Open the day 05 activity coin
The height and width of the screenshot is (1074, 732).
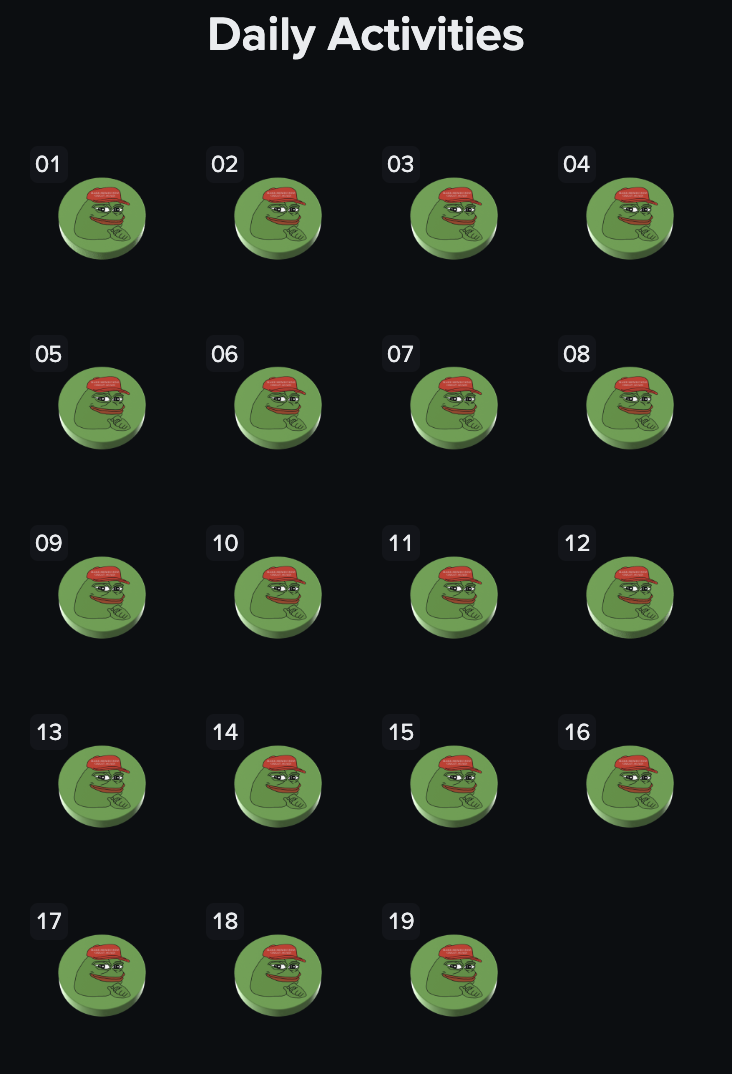tap(102, 408)
